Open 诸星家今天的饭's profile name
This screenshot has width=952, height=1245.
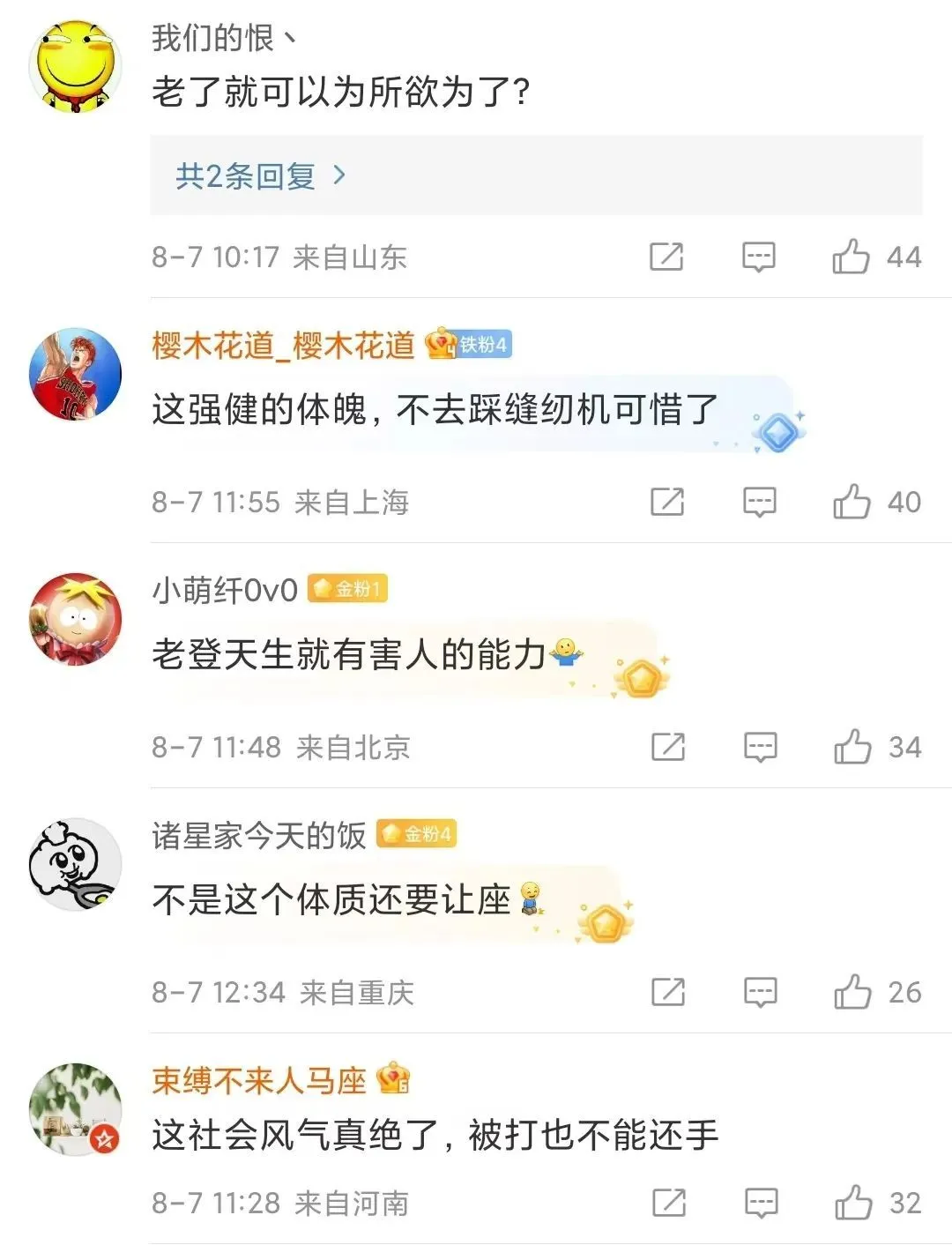click(x=258, y=835)
